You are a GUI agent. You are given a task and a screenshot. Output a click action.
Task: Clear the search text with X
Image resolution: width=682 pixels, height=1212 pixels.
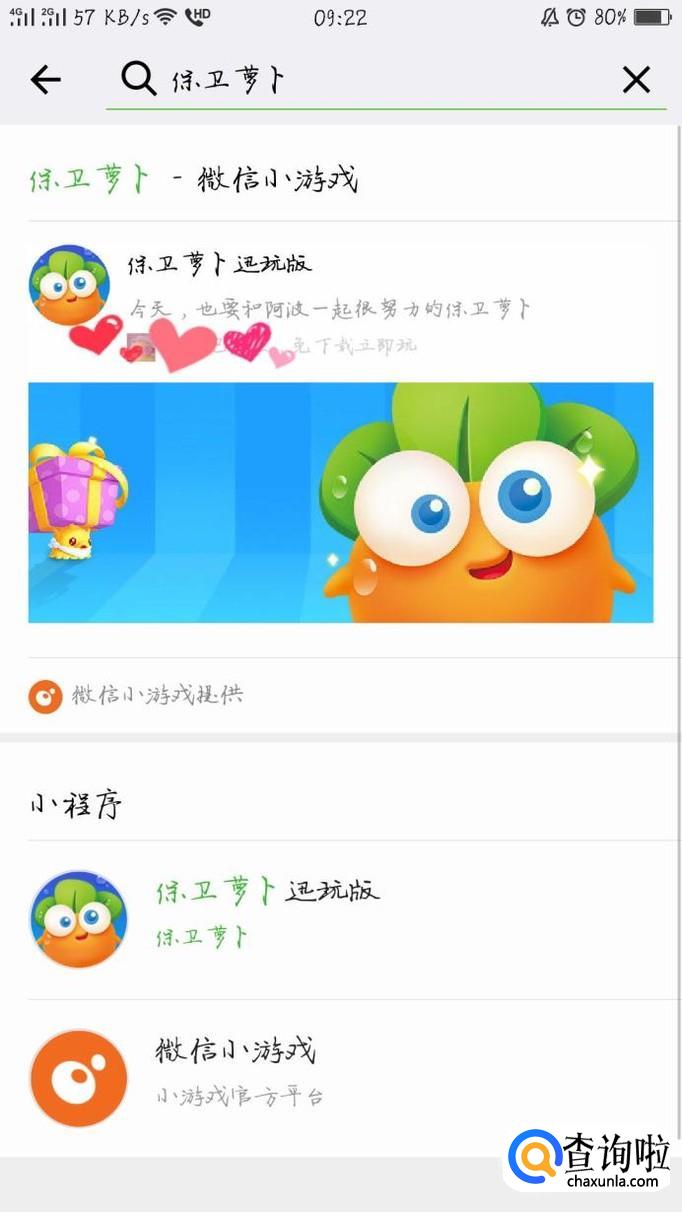636,79
